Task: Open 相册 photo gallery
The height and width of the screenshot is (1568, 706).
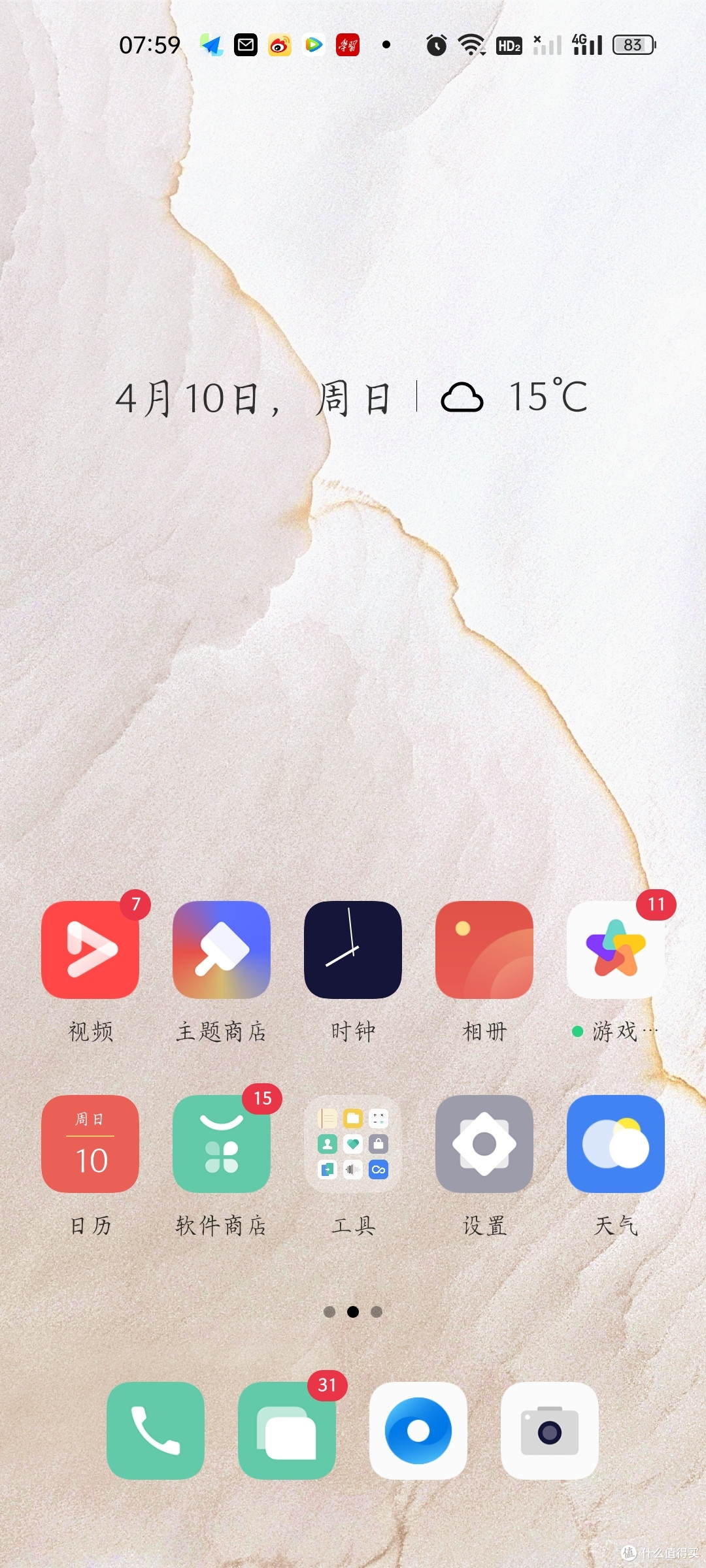Action: point(484,949)
